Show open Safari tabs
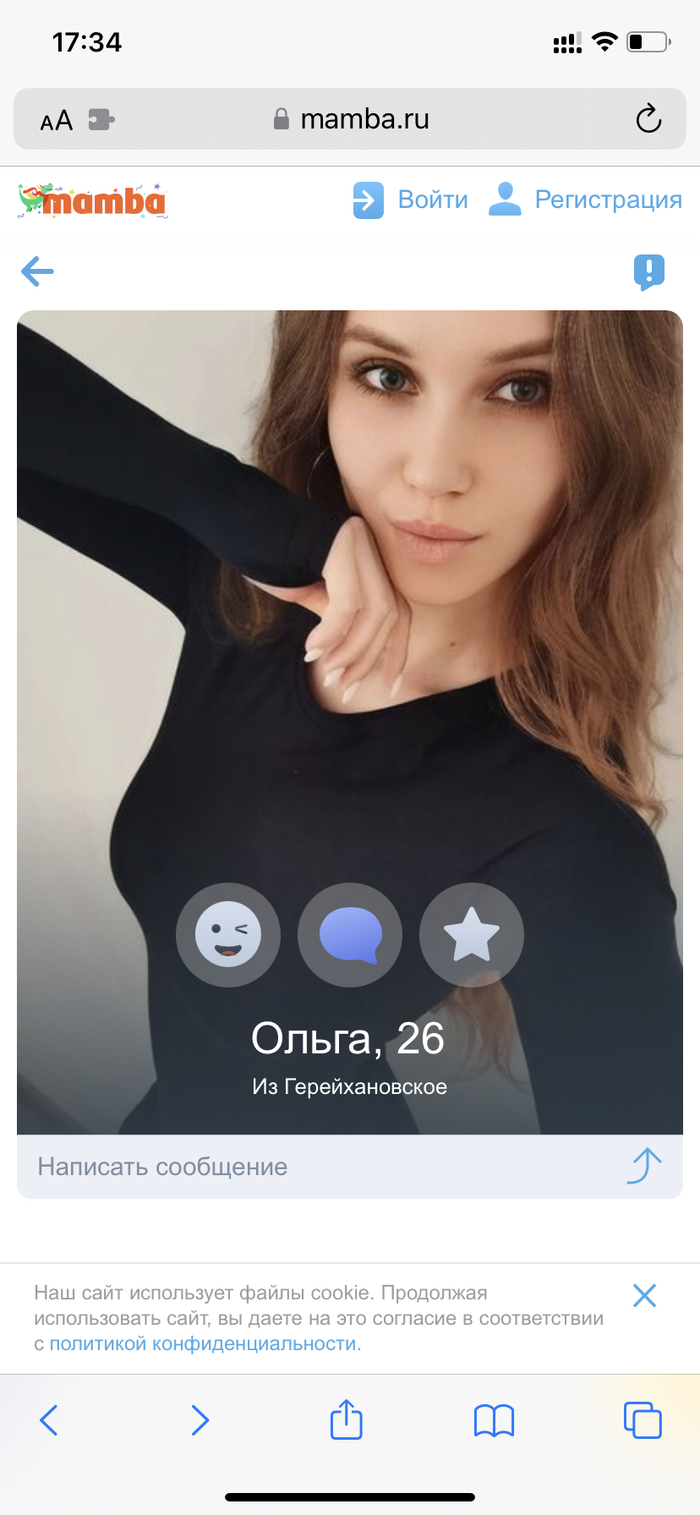 [x=642, y=1420]
